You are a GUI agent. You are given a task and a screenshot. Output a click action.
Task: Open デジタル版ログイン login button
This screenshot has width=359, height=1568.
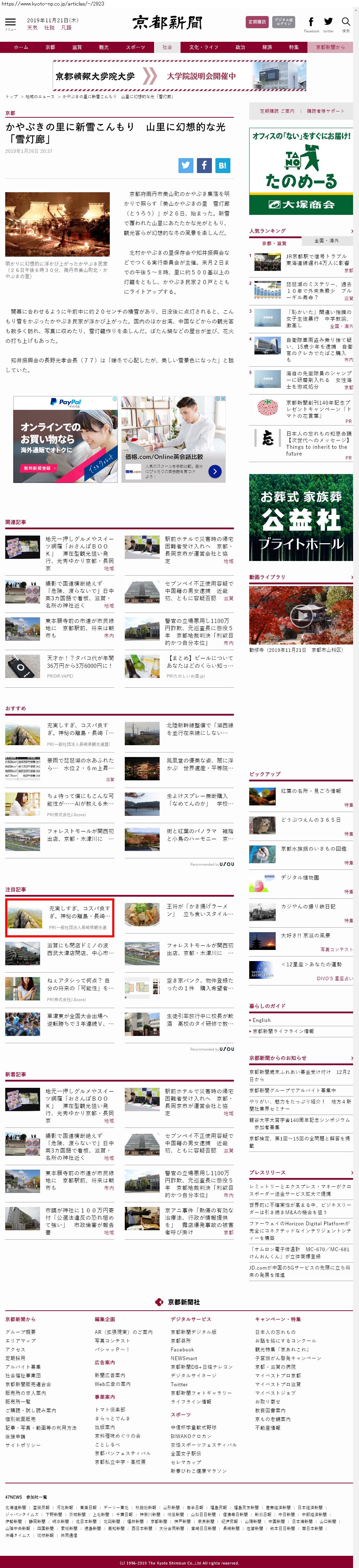[x=283, y=22]
